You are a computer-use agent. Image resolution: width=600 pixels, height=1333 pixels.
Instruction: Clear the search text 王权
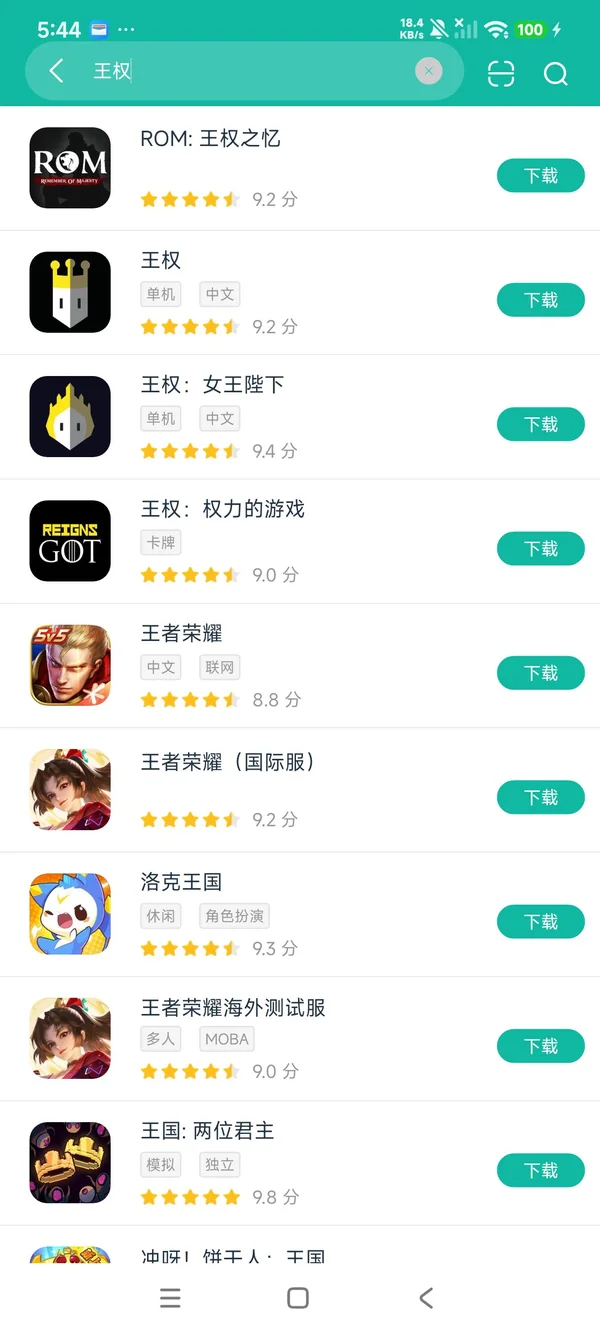coord(428,71)
